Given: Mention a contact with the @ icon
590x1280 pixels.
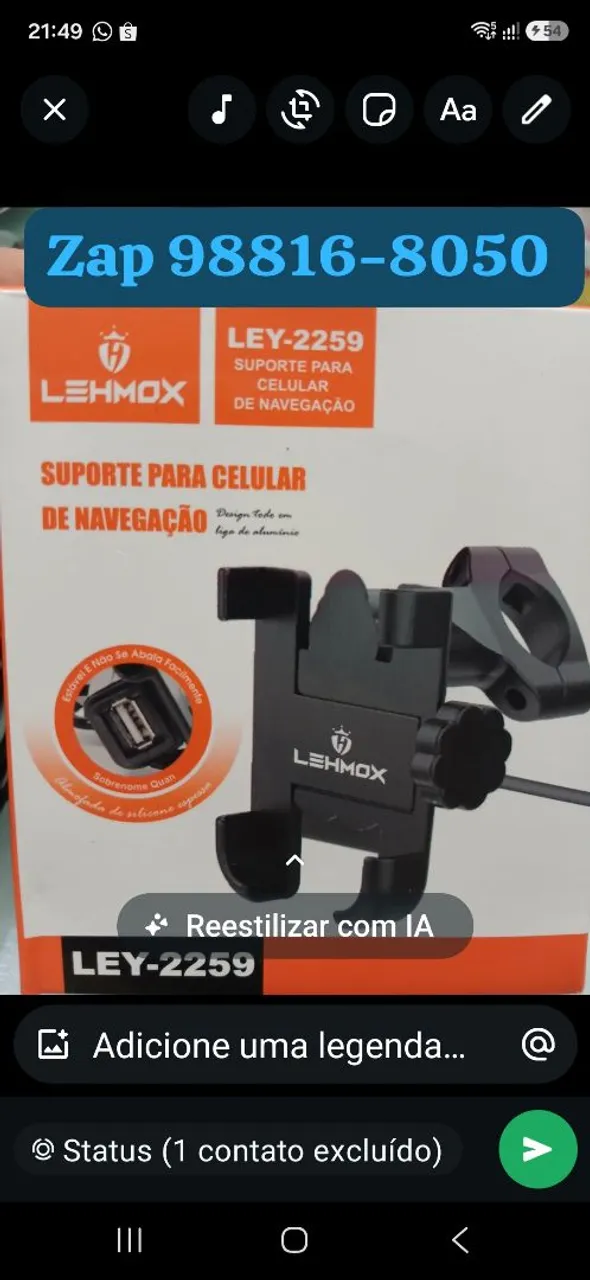Looking at the screenshot, I should [x=538, y=1045].
